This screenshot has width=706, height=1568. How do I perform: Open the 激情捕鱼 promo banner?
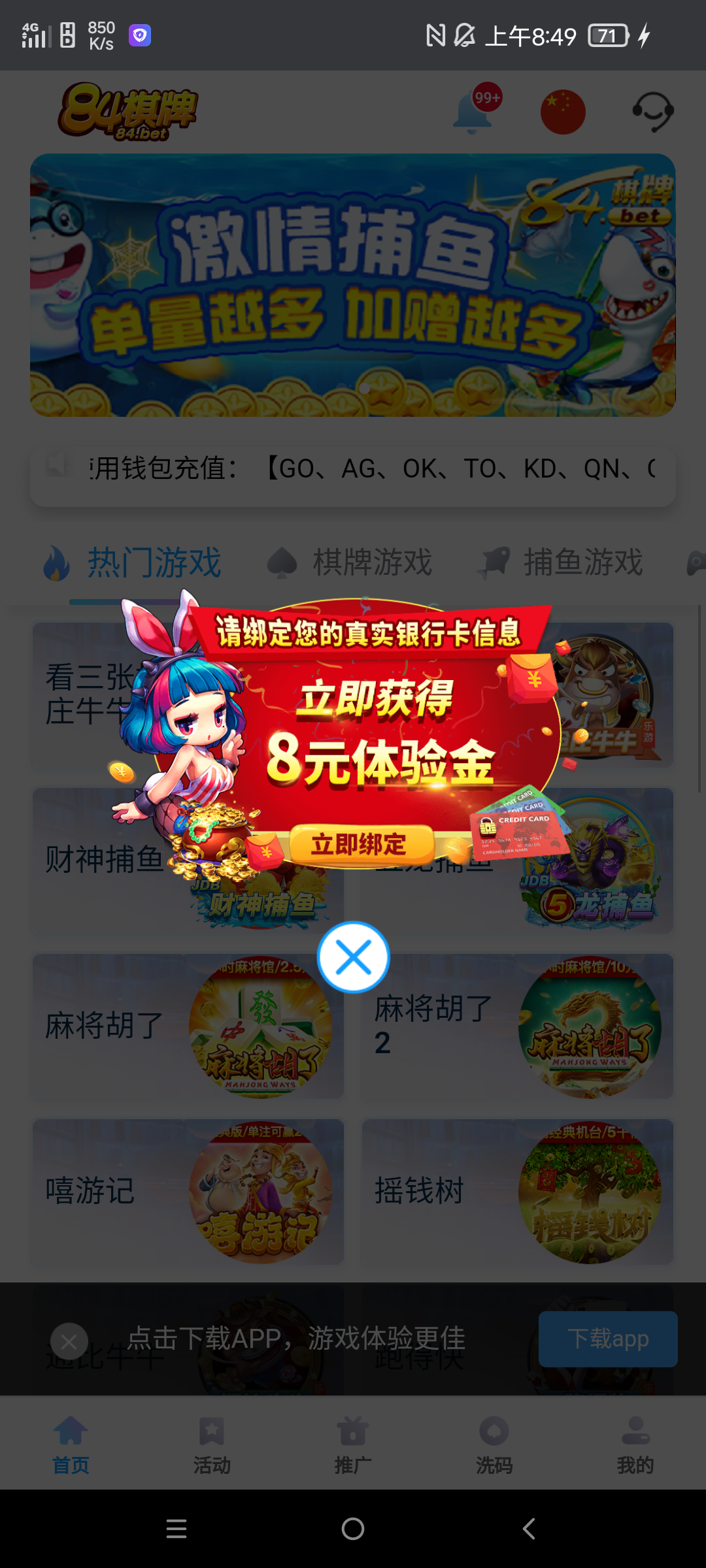(x=352, y=285)
